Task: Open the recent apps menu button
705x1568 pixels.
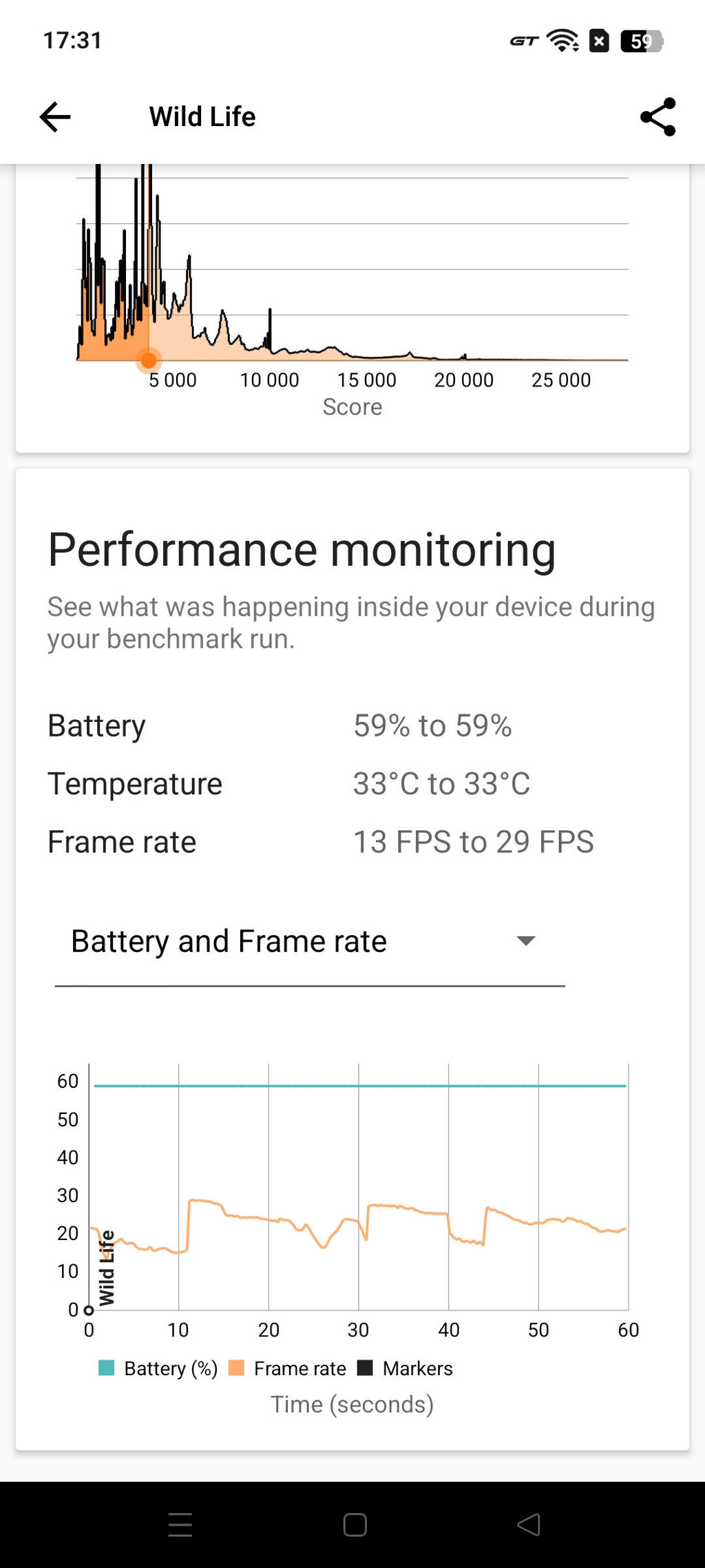Action: coord(180,1525)
